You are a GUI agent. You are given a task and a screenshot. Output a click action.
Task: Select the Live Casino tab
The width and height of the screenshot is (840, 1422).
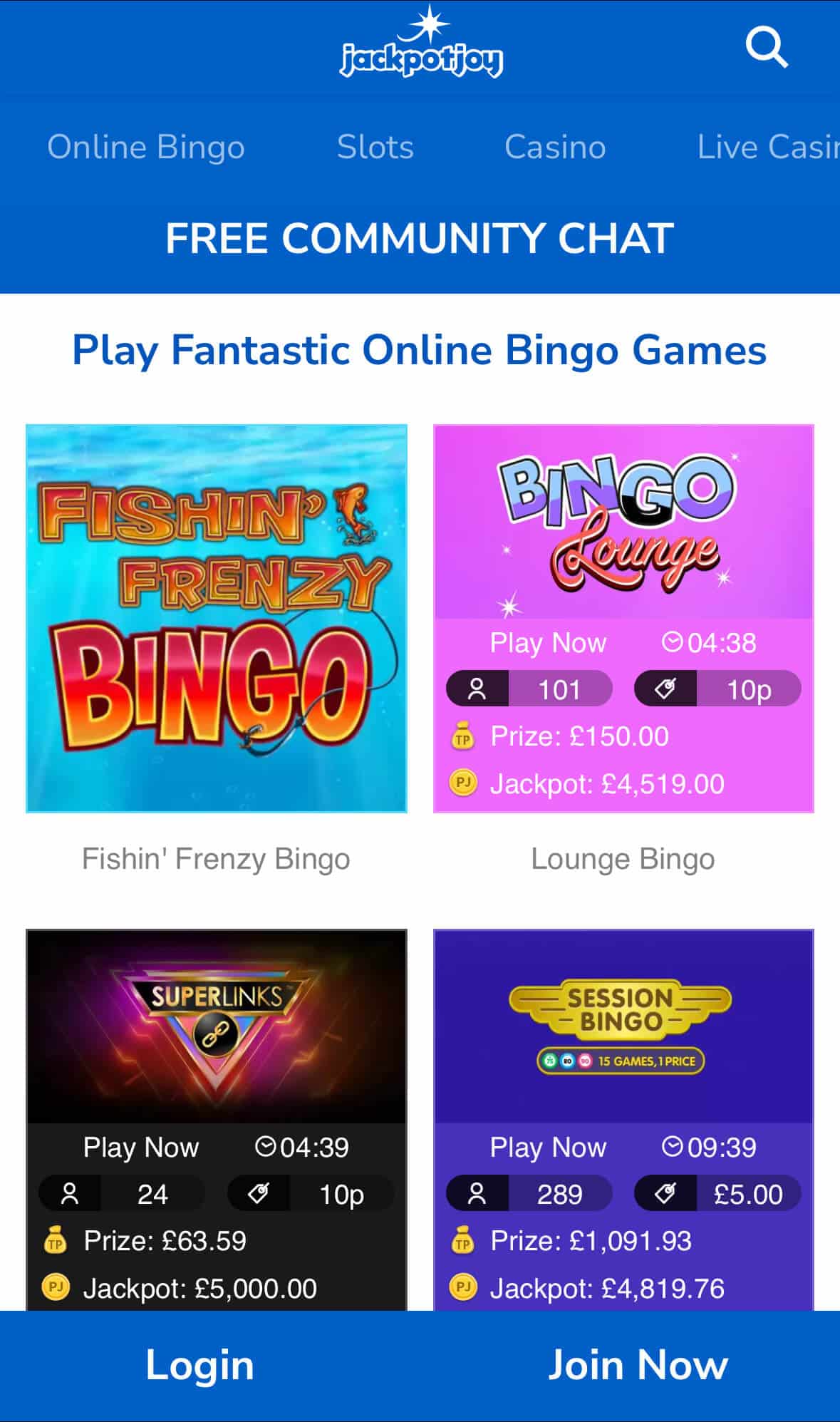[x=768, y=148]
